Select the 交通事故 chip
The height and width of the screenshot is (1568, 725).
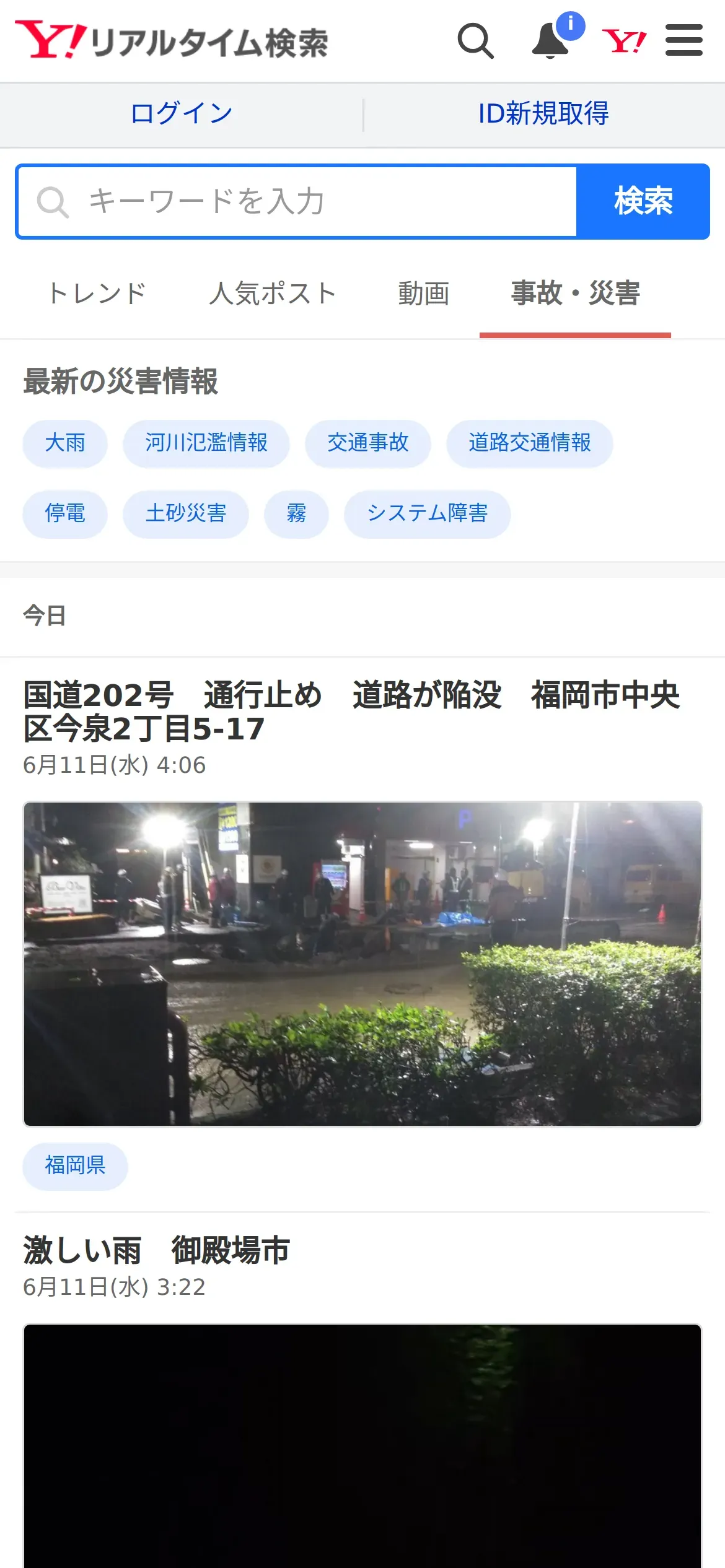pos(368,443)
